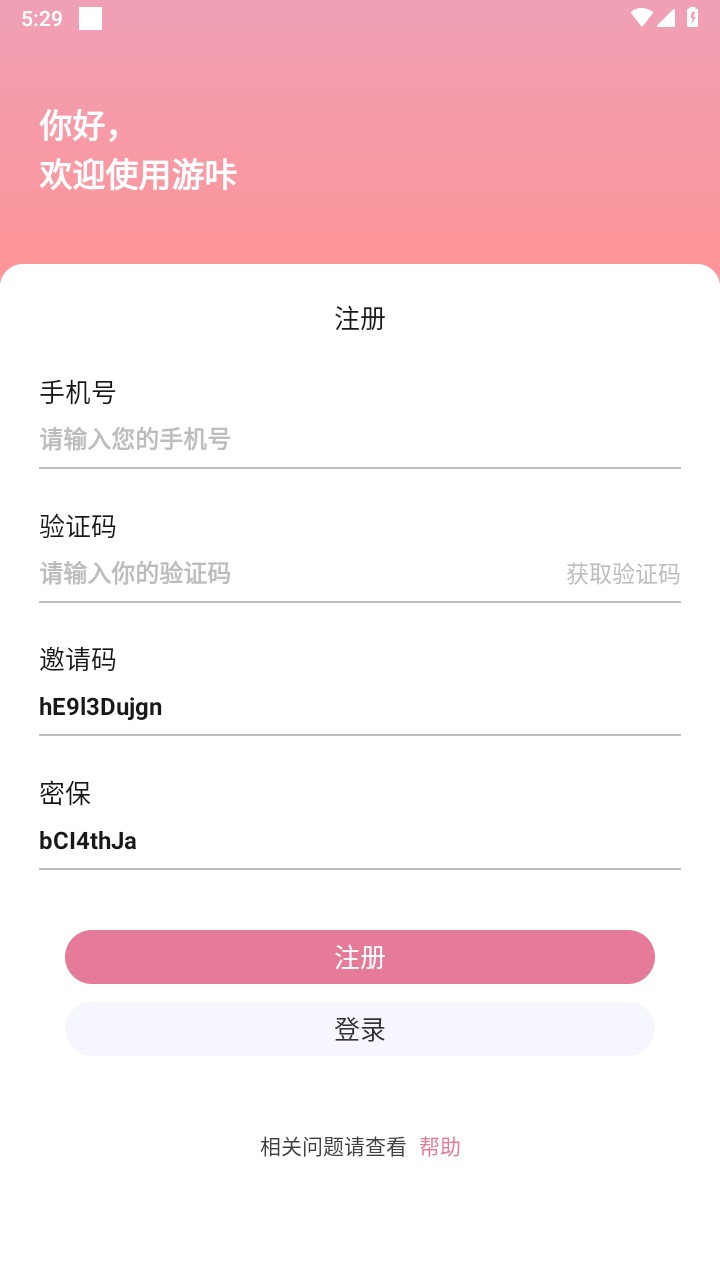Click the clock showing 5:29
This screenshot has height=1280, width=720.
(42, 17)
